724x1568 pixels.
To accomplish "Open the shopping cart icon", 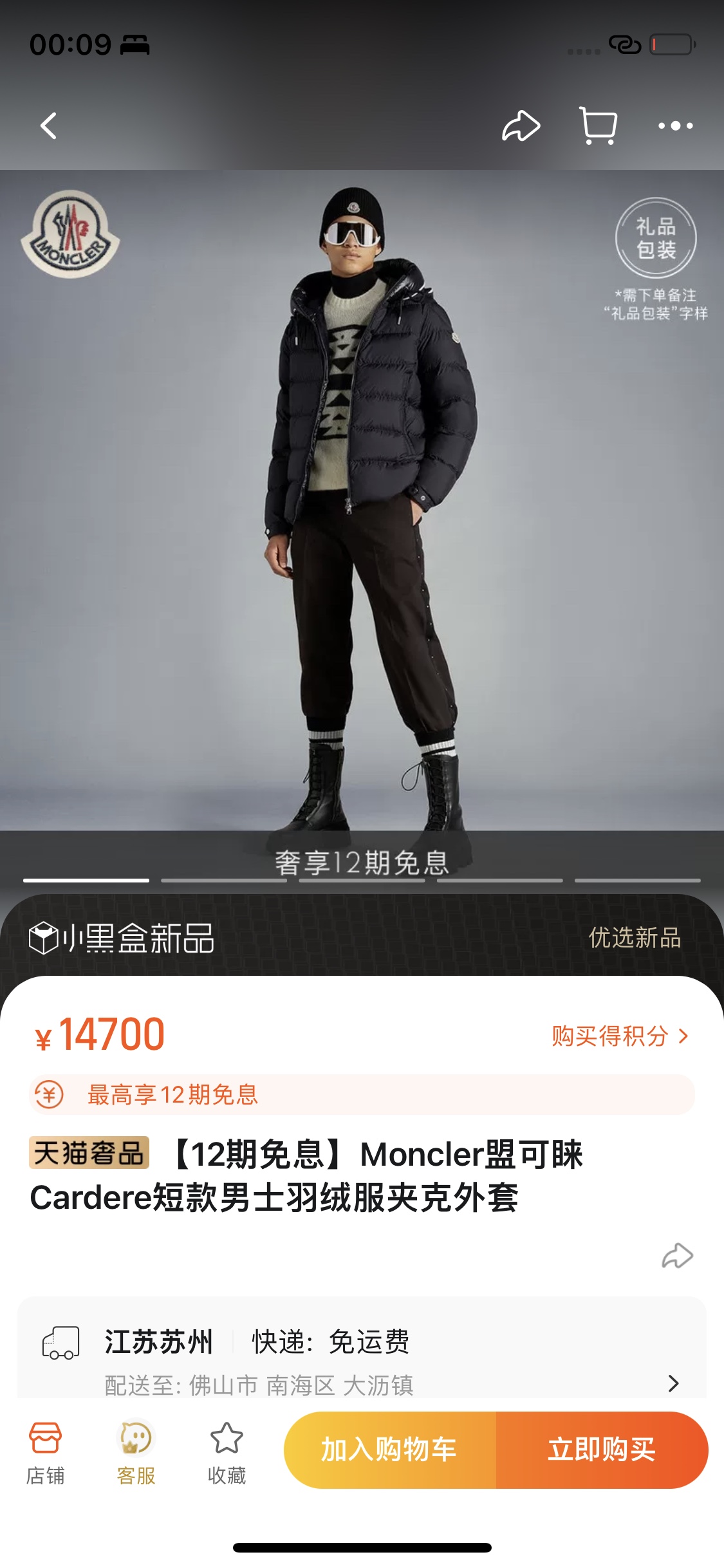I will 599,126.
